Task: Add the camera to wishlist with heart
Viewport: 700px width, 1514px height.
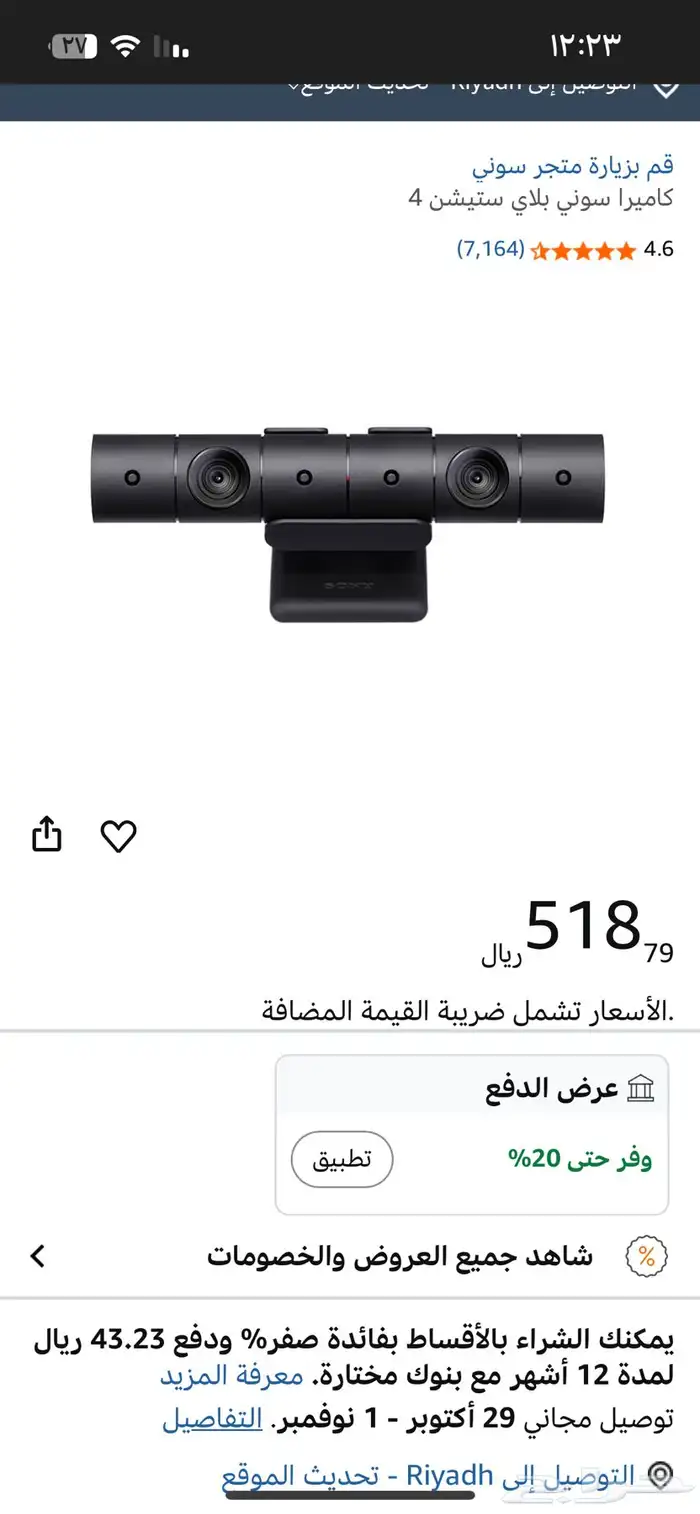Action: click(118, 836)
